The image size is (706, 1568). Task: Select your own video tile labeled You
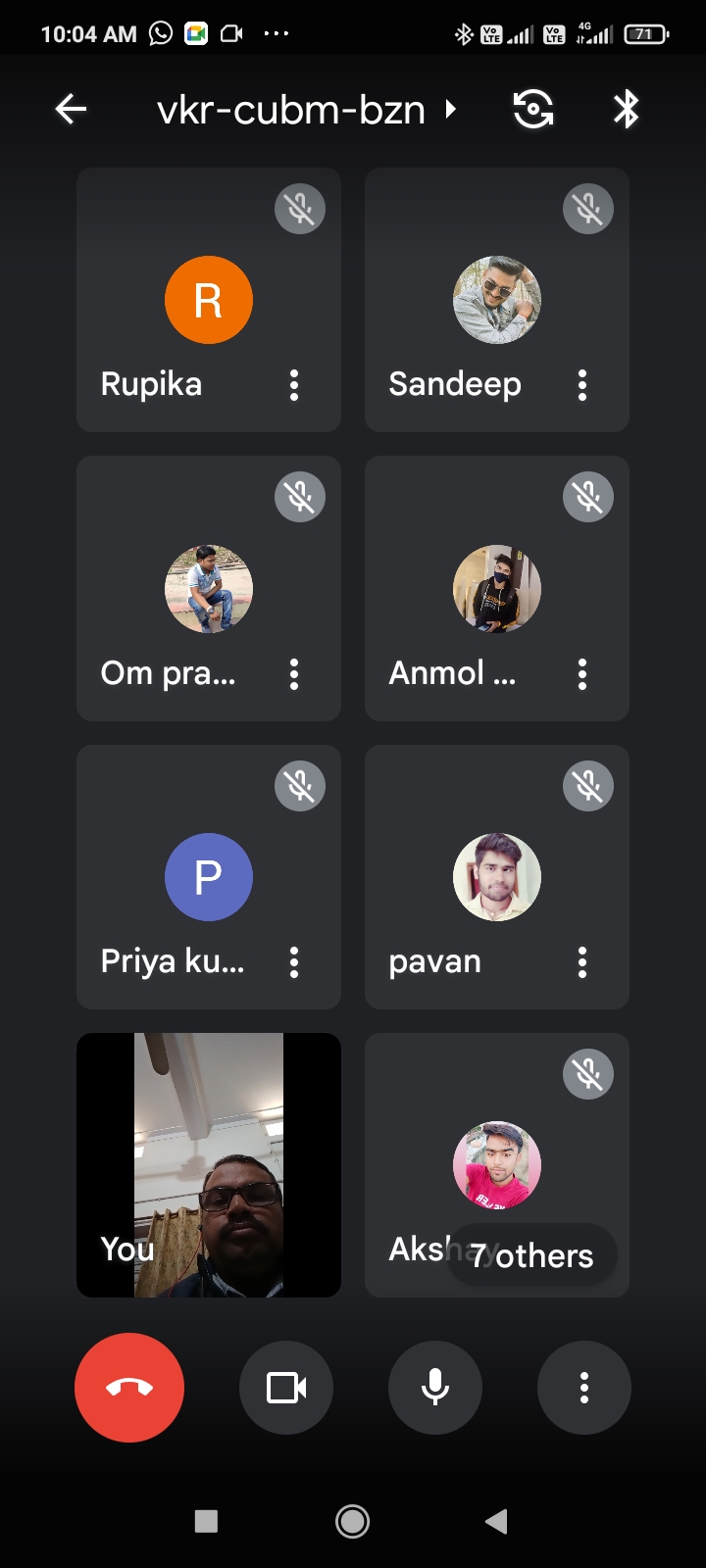click(208, 1164)
